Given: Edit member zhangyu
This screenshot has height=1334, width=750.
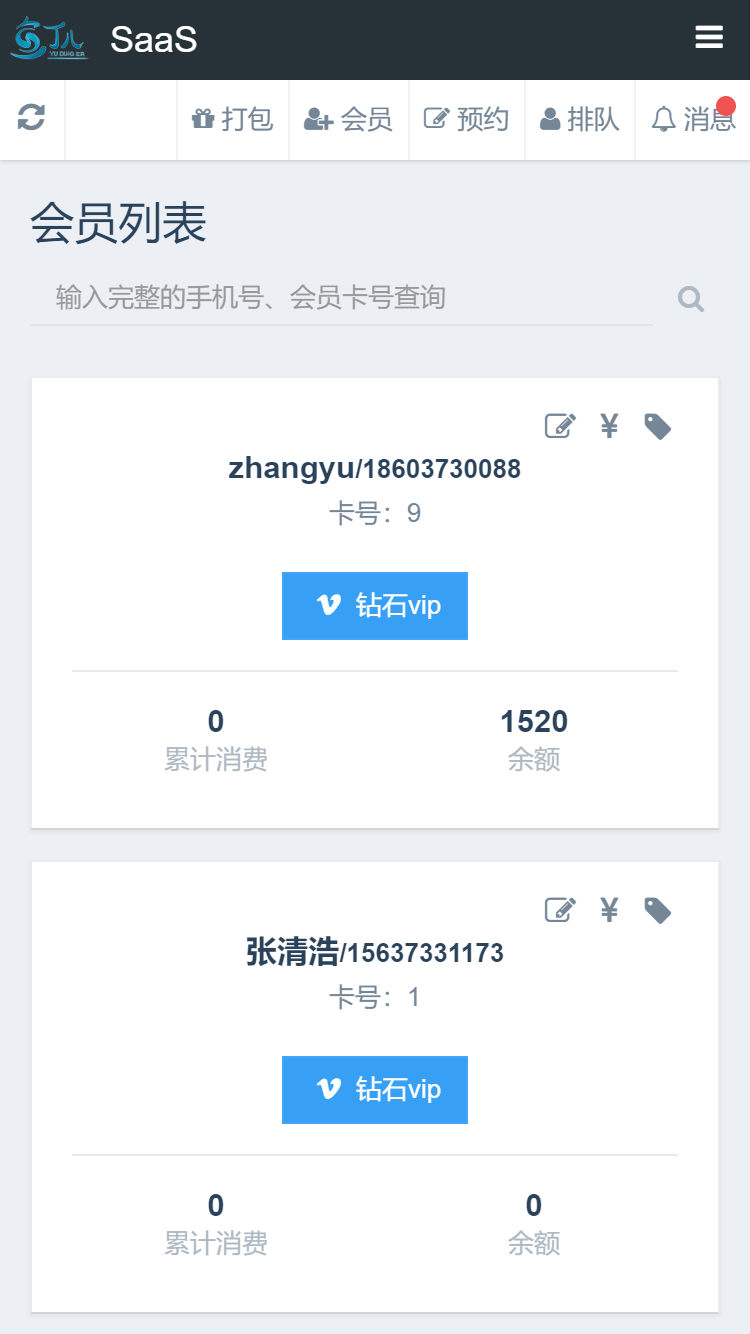Looking at the screenshot, I should (x=560, y=427).
